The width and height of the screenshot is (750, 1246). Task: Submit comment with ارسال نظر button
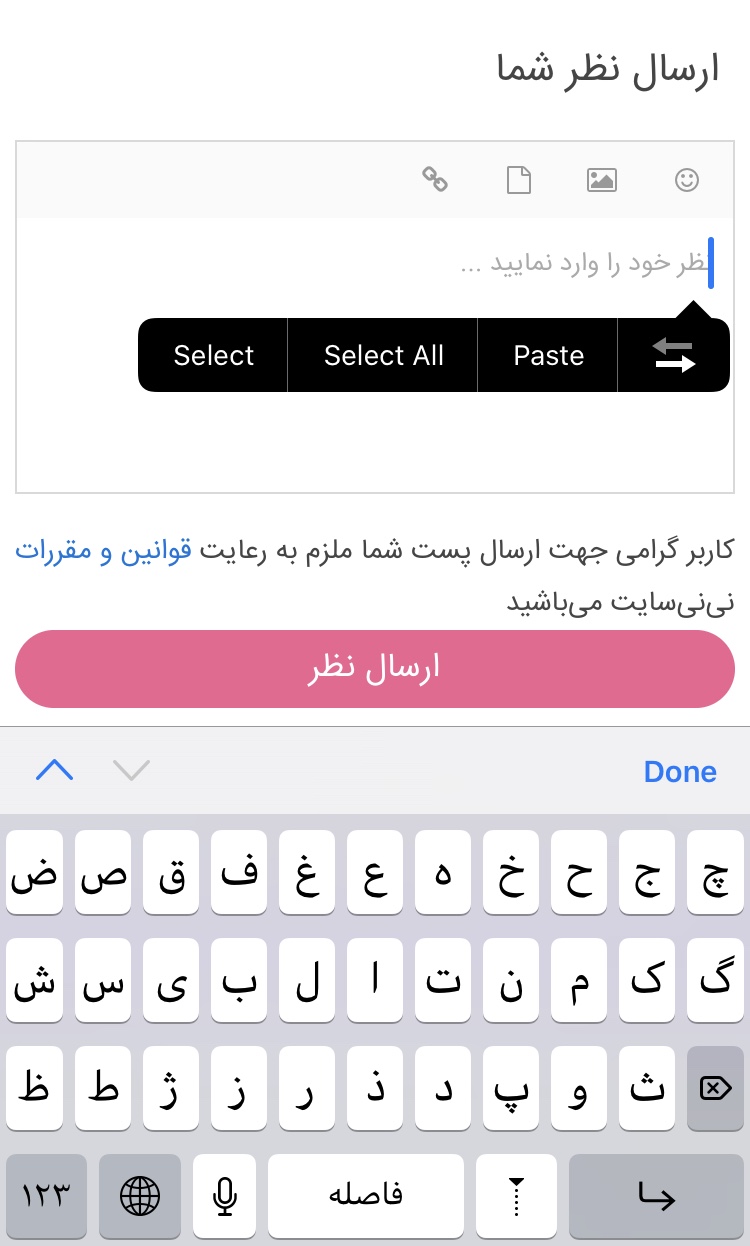375,669
